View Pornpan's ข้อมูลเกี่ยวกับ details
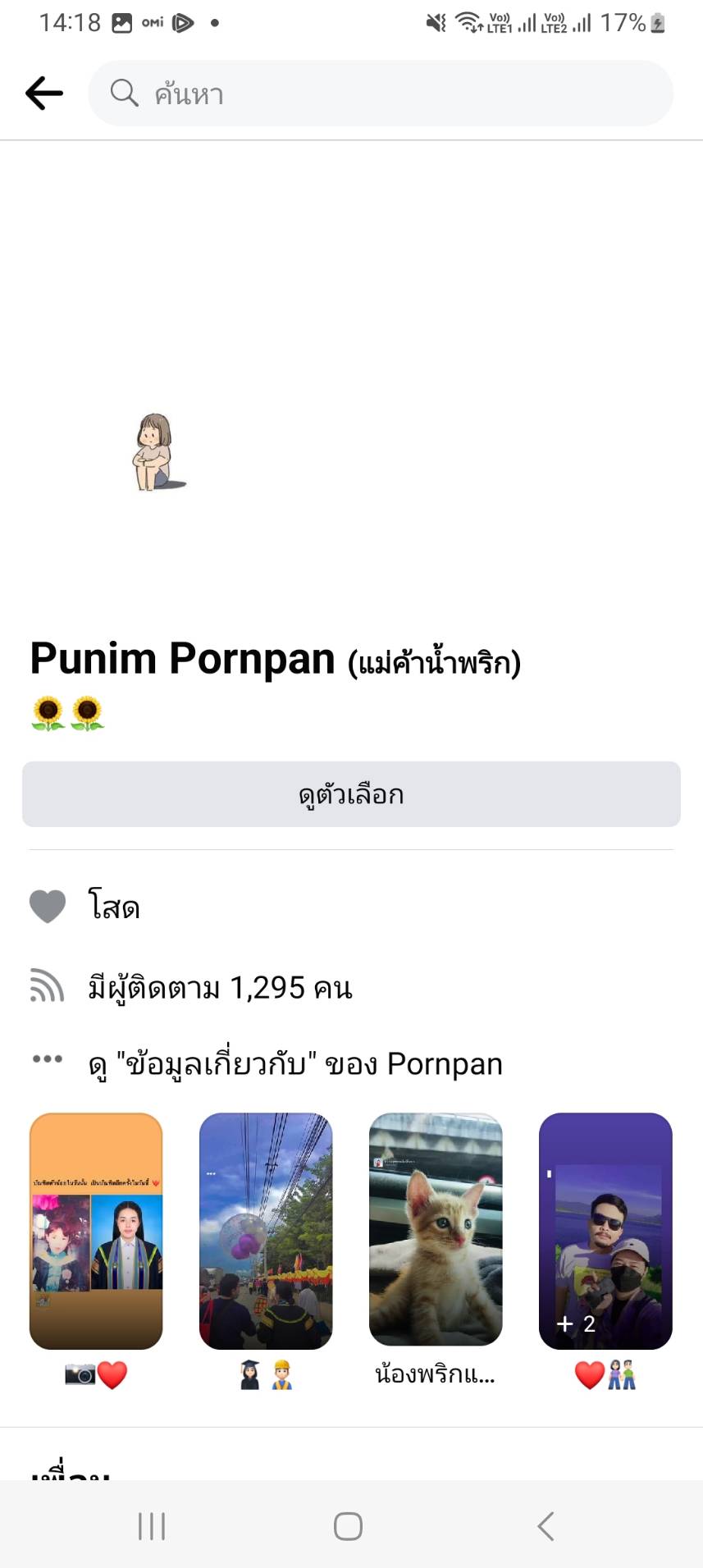Screen dimensions: 703x1568 295,1063
